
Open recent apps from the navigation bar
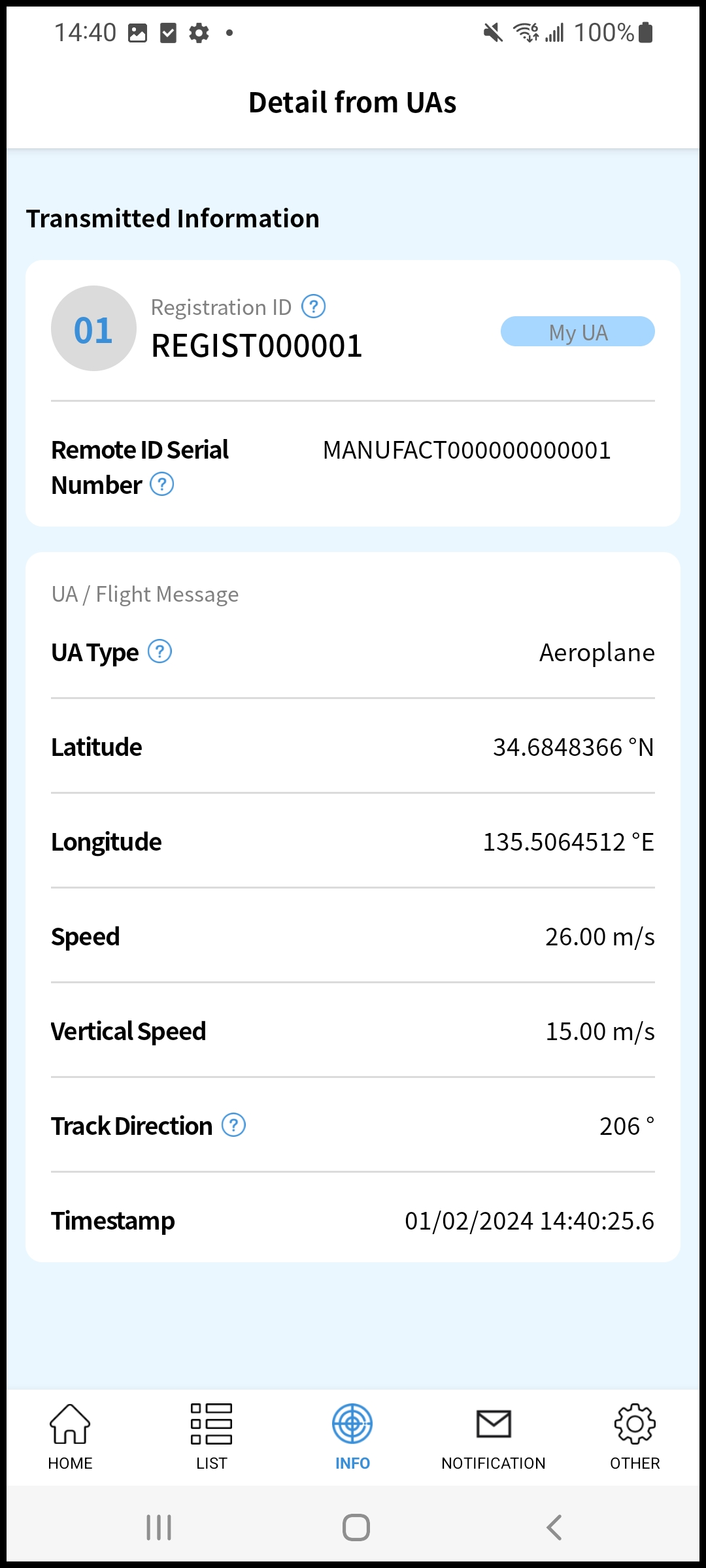159,1527
